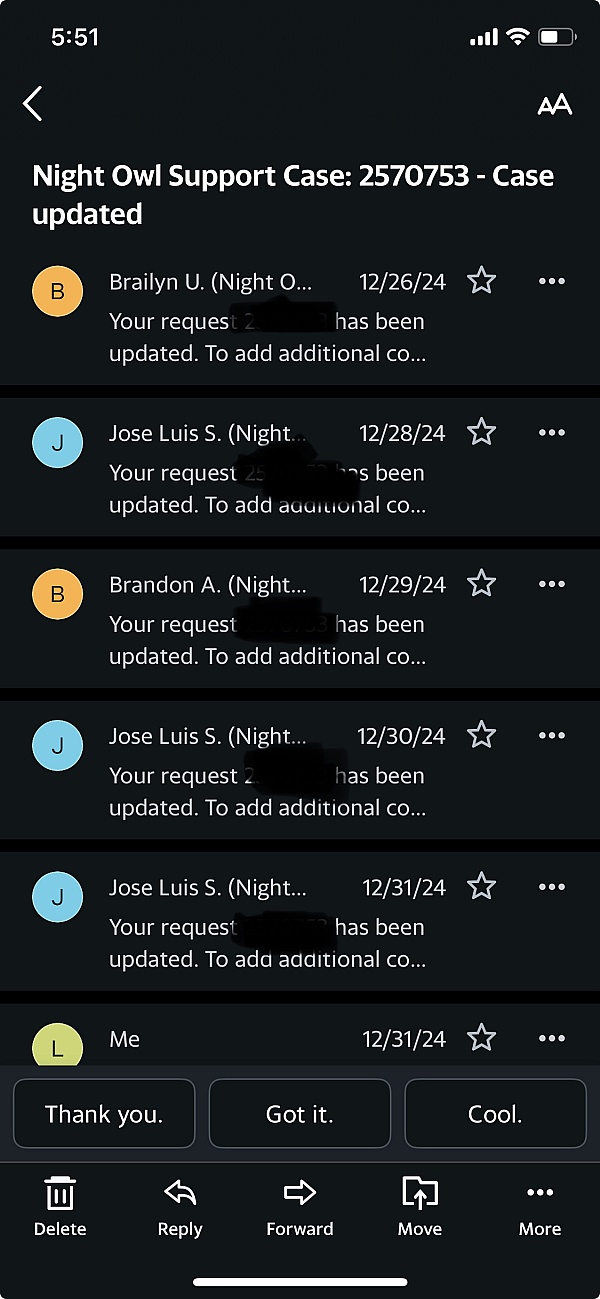
Task: Open the More menu in bottom toolbar
Action: point(540,1207)
